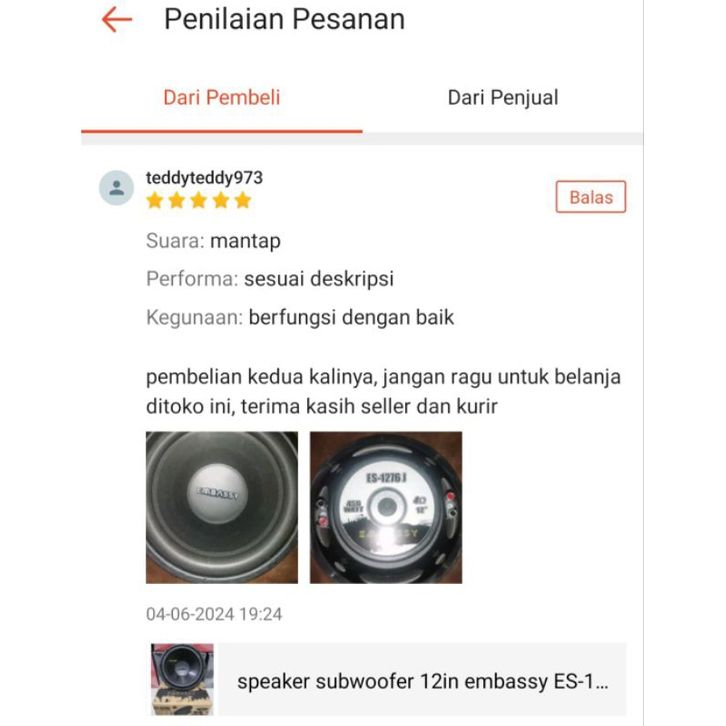Open teddyteddy973's profile avatar
This screenshot has height=726, width=726.
click(x=116, y=187)
